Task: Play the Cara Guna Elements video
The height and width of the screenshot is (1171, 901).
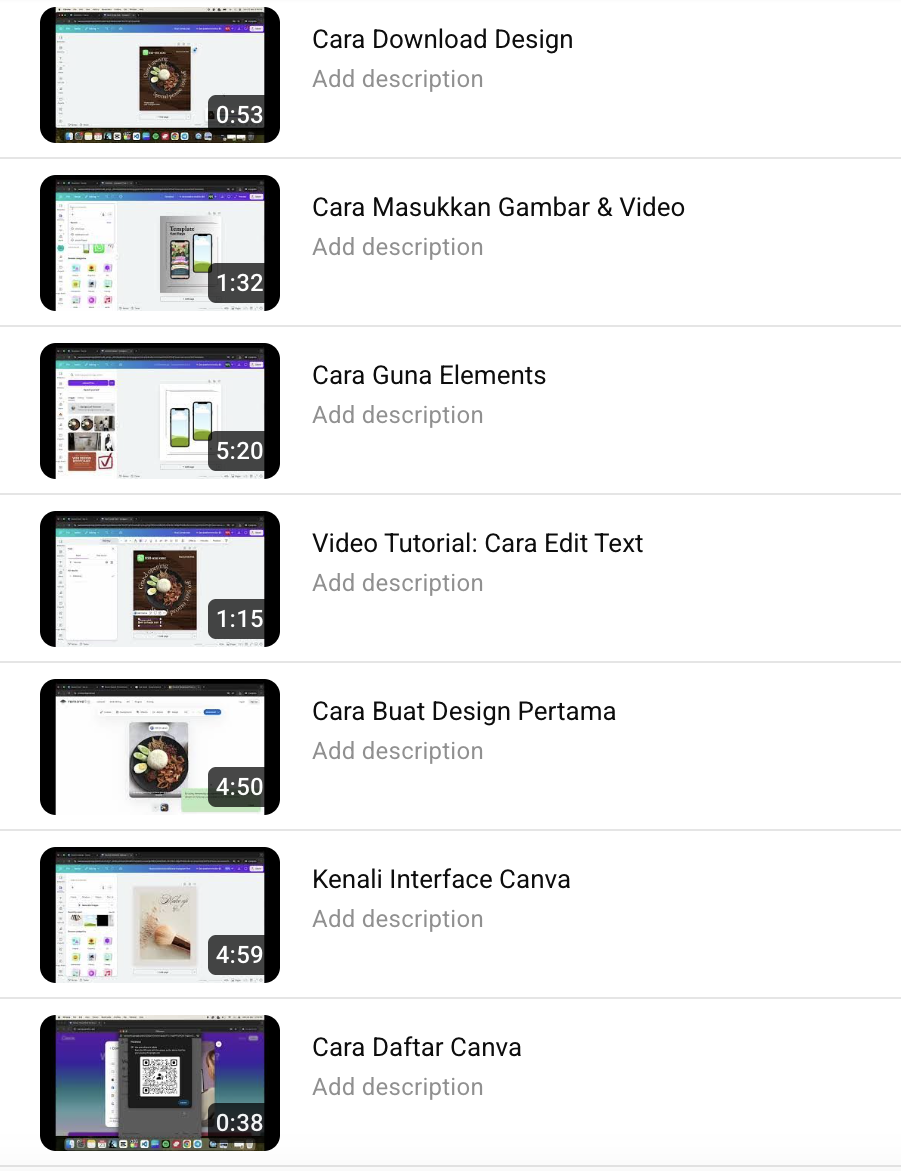Action: (x=160, y=411)
